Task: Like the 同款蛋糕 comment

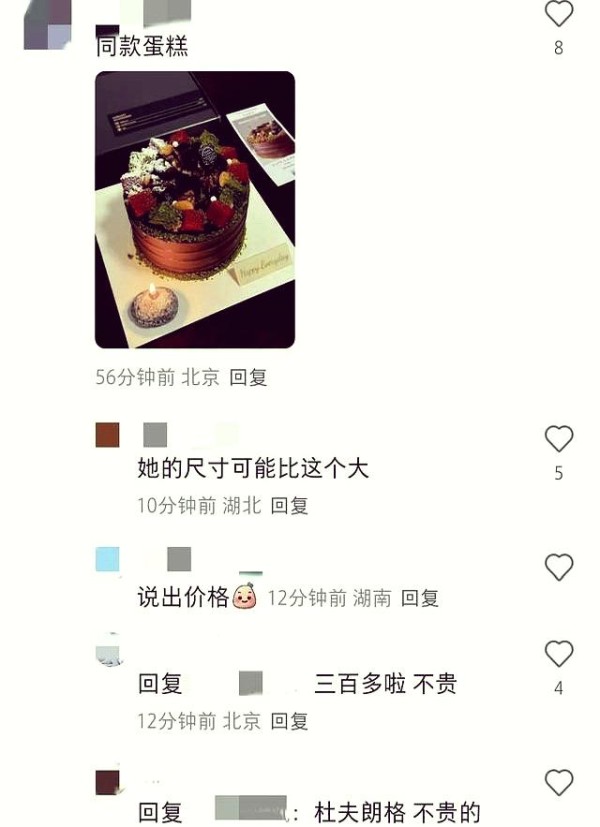Action: click(x=558, y=14)
